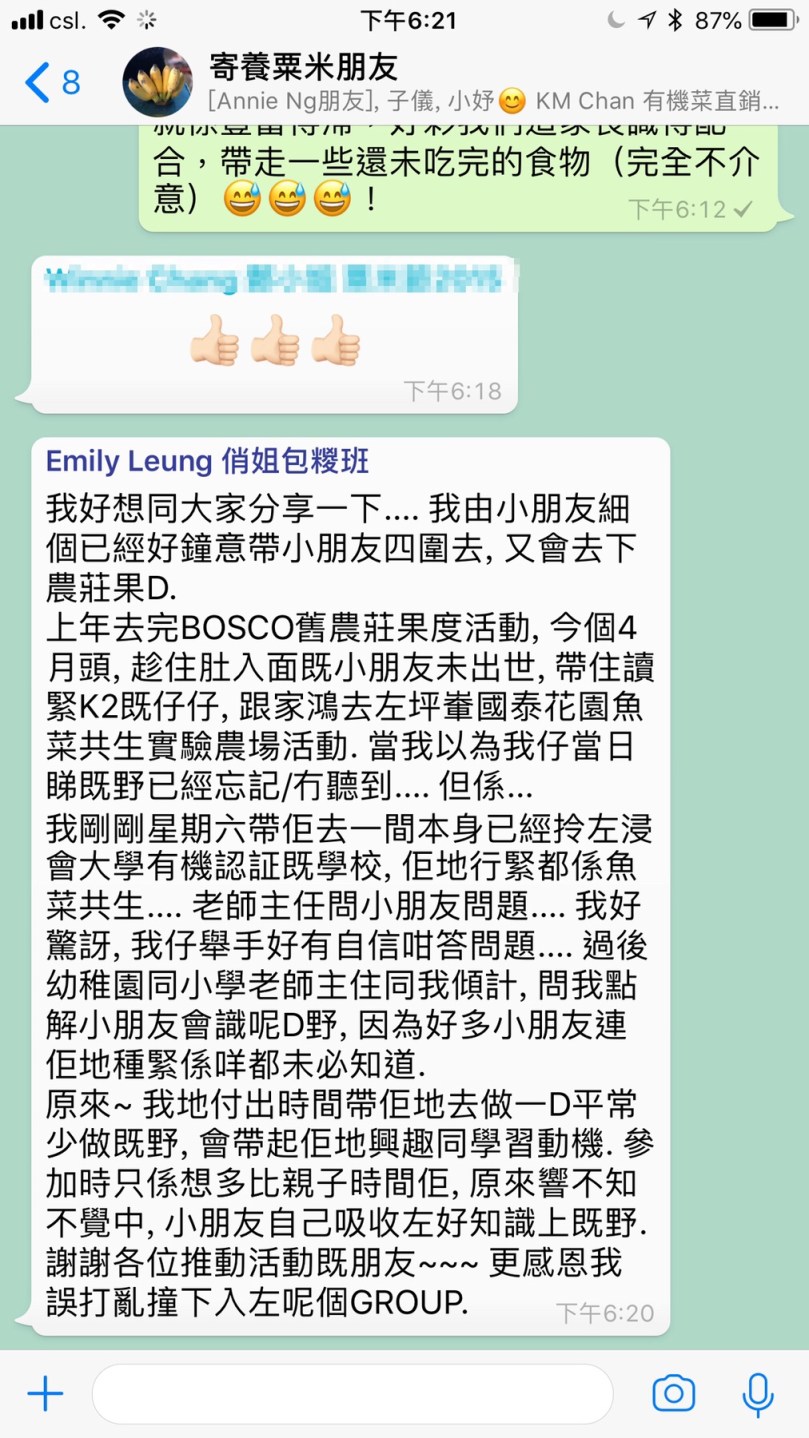View Emily Leung's sender profile
Image resolution: width=809 pixels, height=1438 pixels.
click(x=207, y=461)
